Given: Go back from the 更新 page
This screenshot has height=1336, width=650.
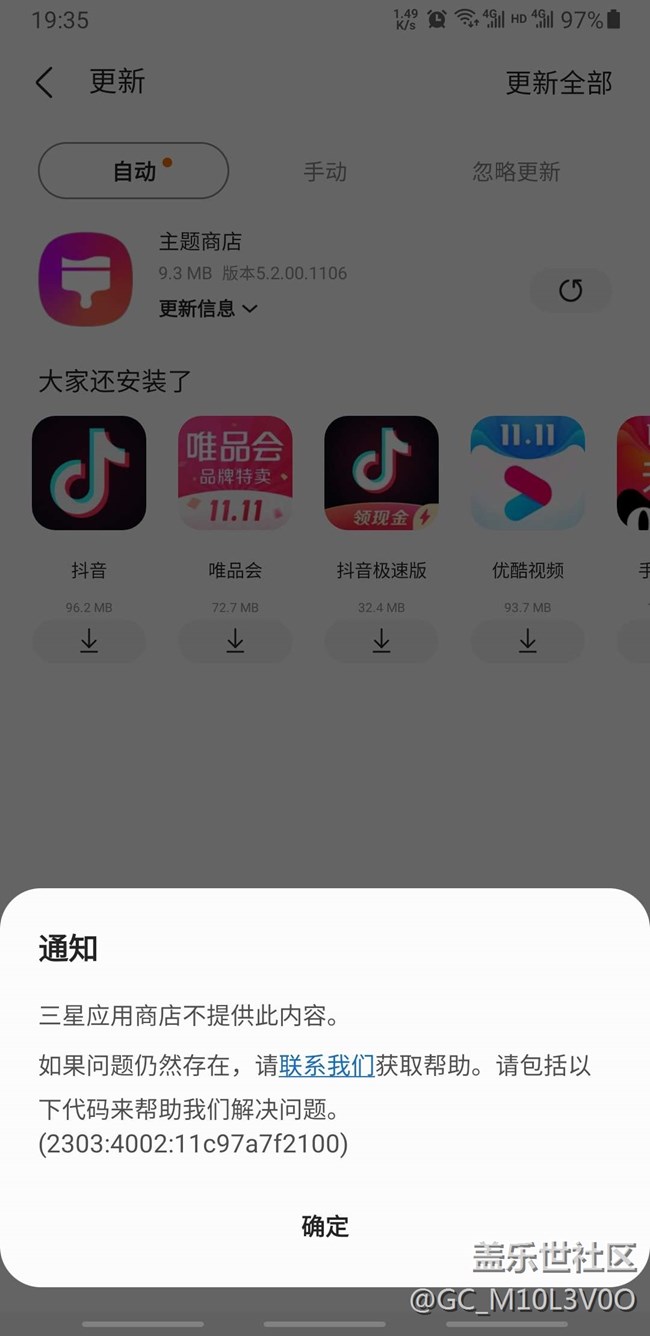Looking at the screenshot, I should [x=45, y=82].
